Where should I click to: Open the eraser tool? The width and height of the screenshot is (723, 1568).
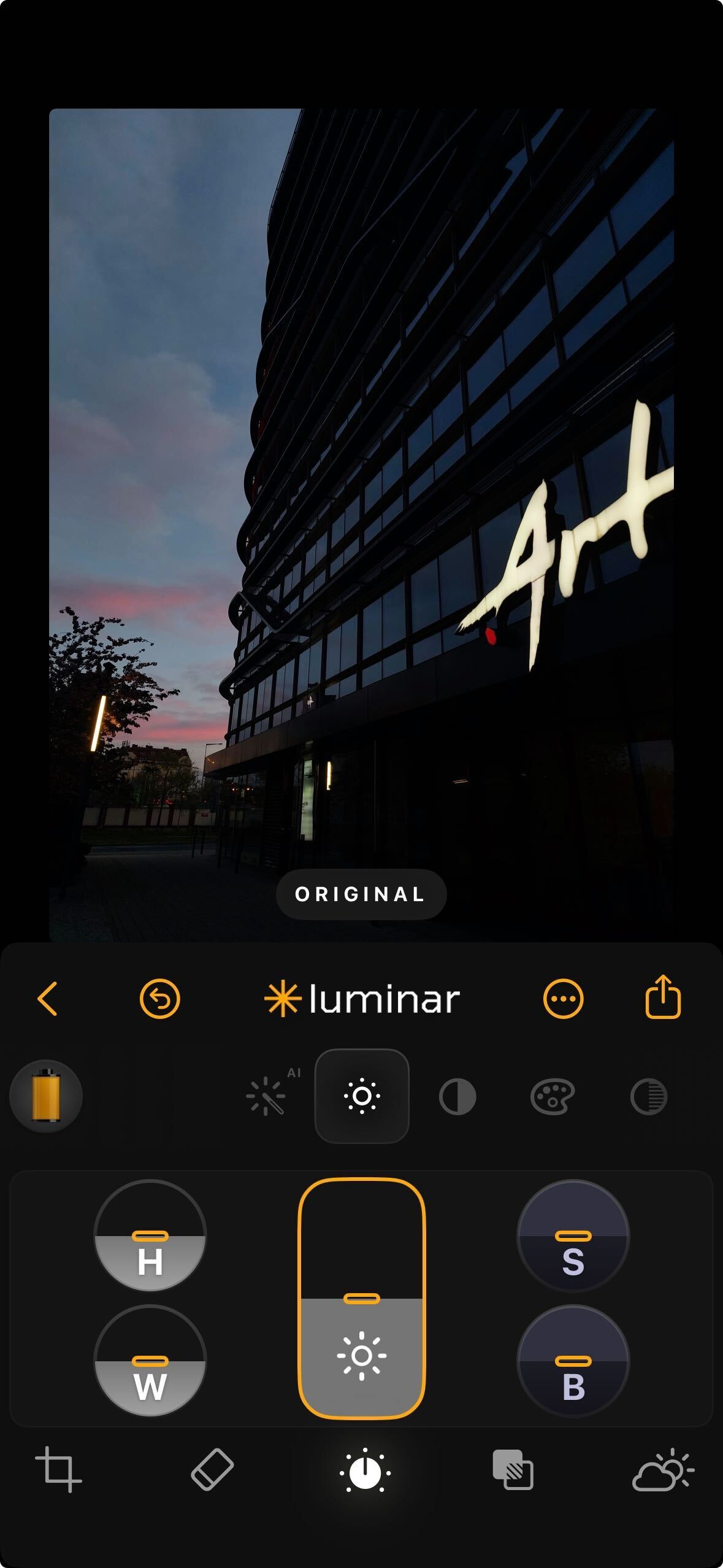(212, 1470)
